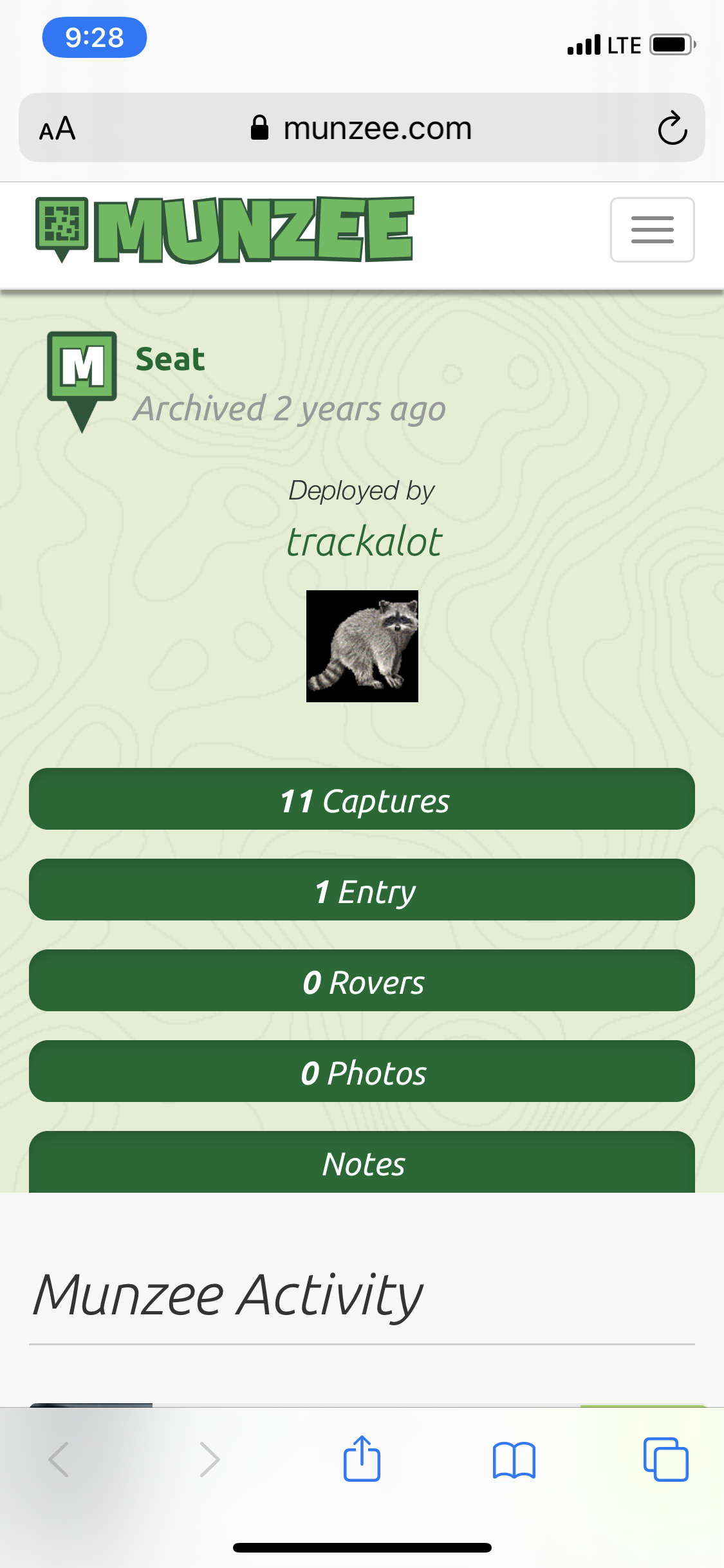The image size is (724, 1568).
Task: Open trackalot's profile link
Action: (364, 541)
